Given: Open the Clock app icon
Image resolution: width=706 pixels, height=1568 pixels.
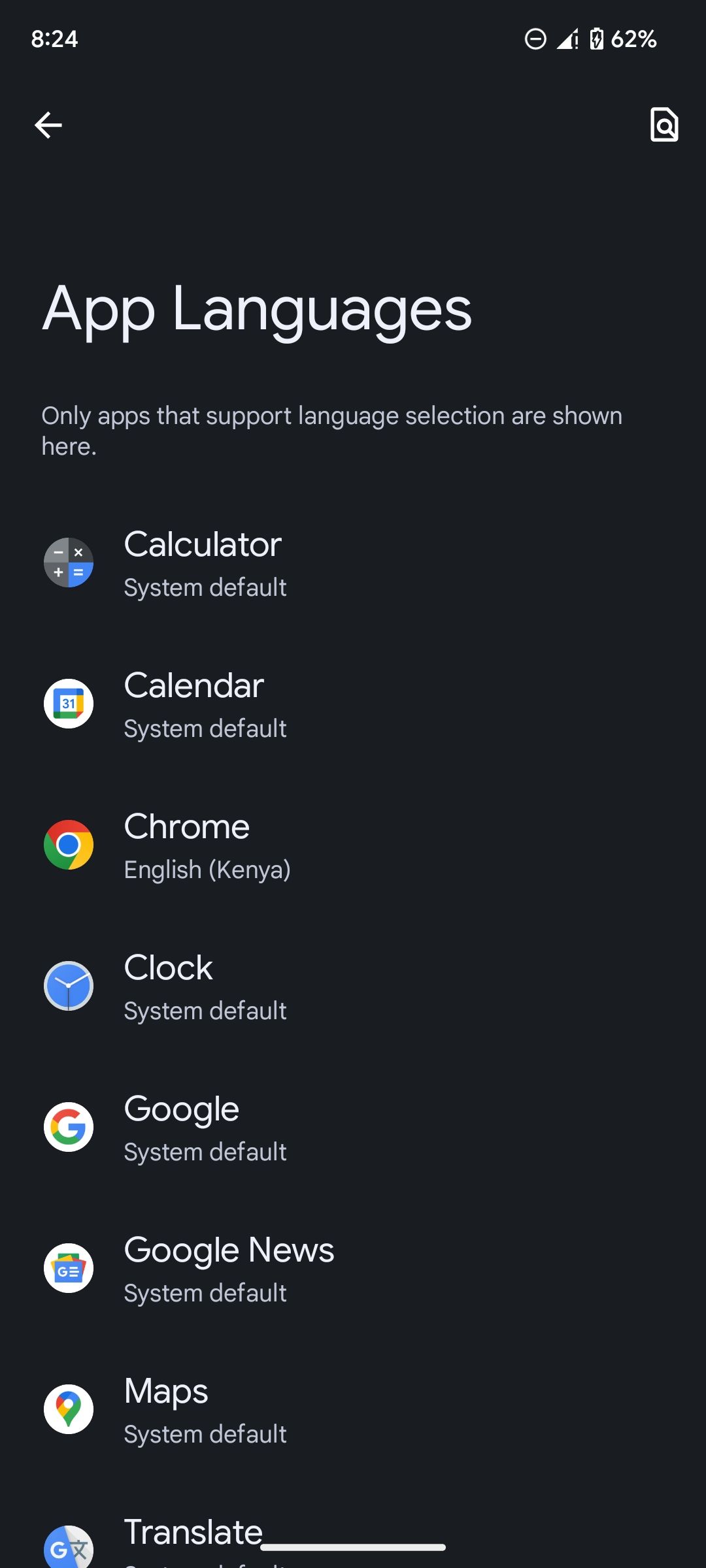Looking at the screenshot, I should [68, 986].
